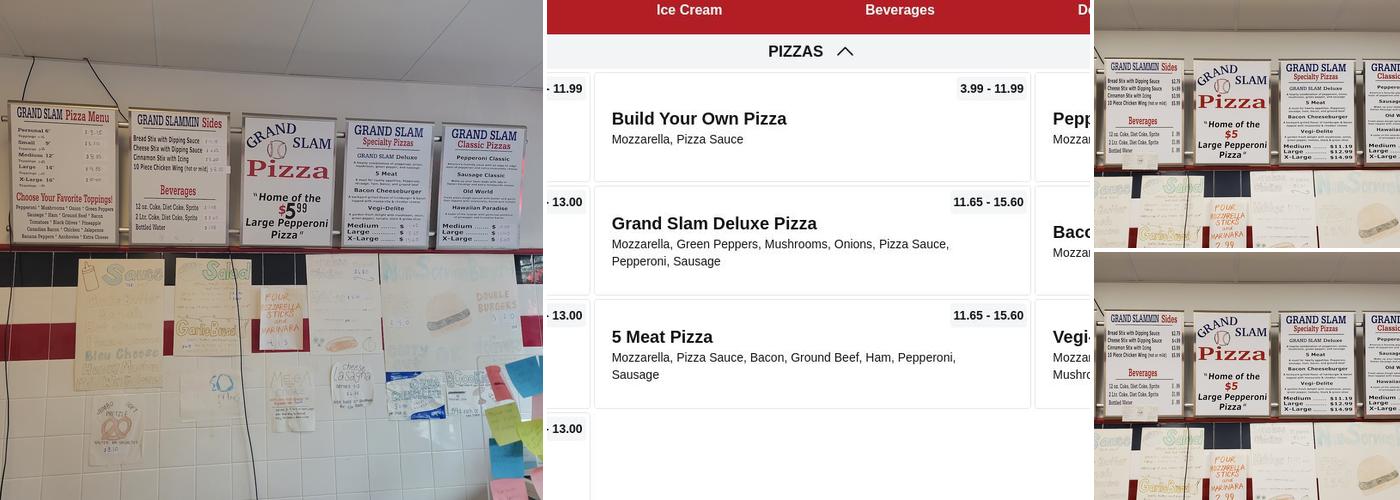Select the 5 Meat Pizza card
The height and width of the screenshot is (500, 1400).
click(812, 354)
